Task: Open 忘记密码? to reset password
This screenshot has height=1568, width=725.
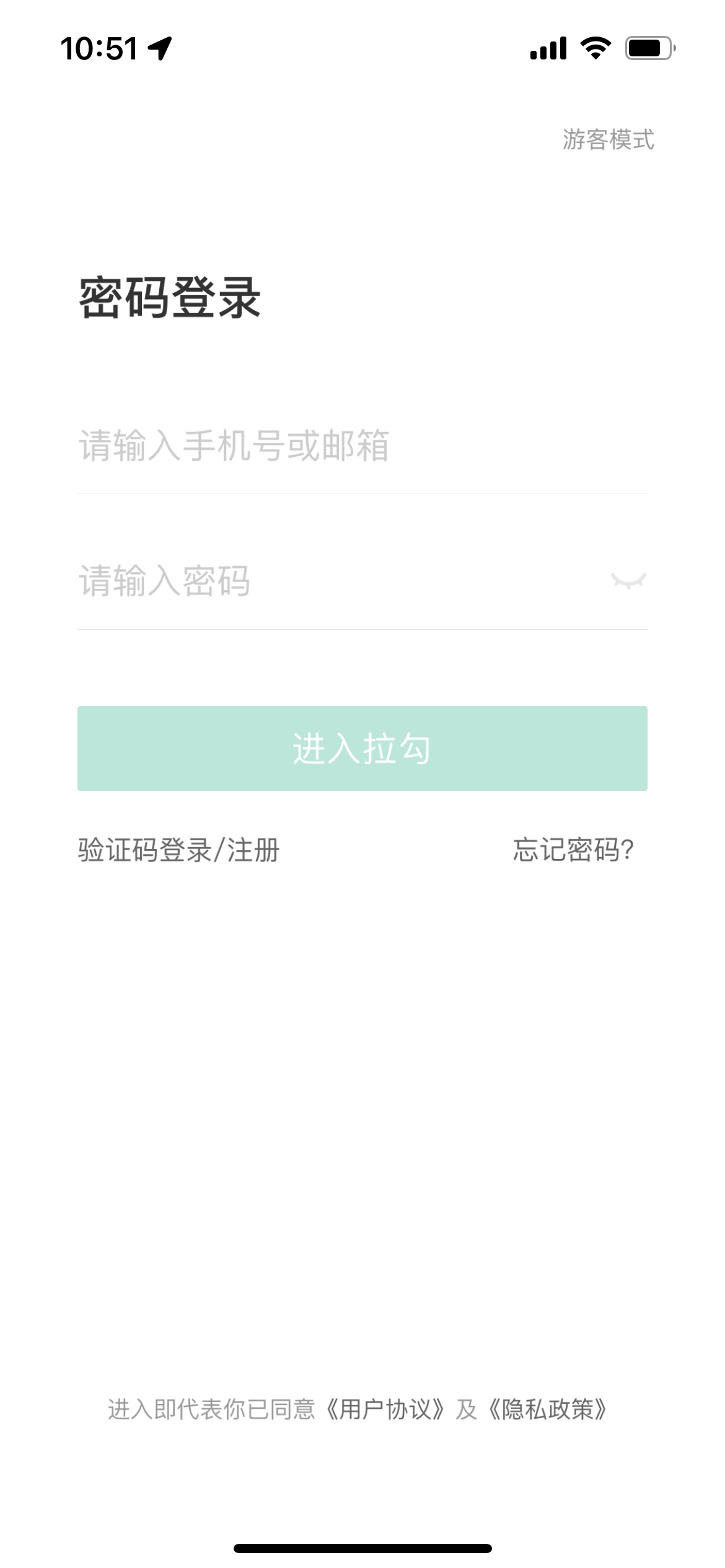Action: [x=573, y=850]
